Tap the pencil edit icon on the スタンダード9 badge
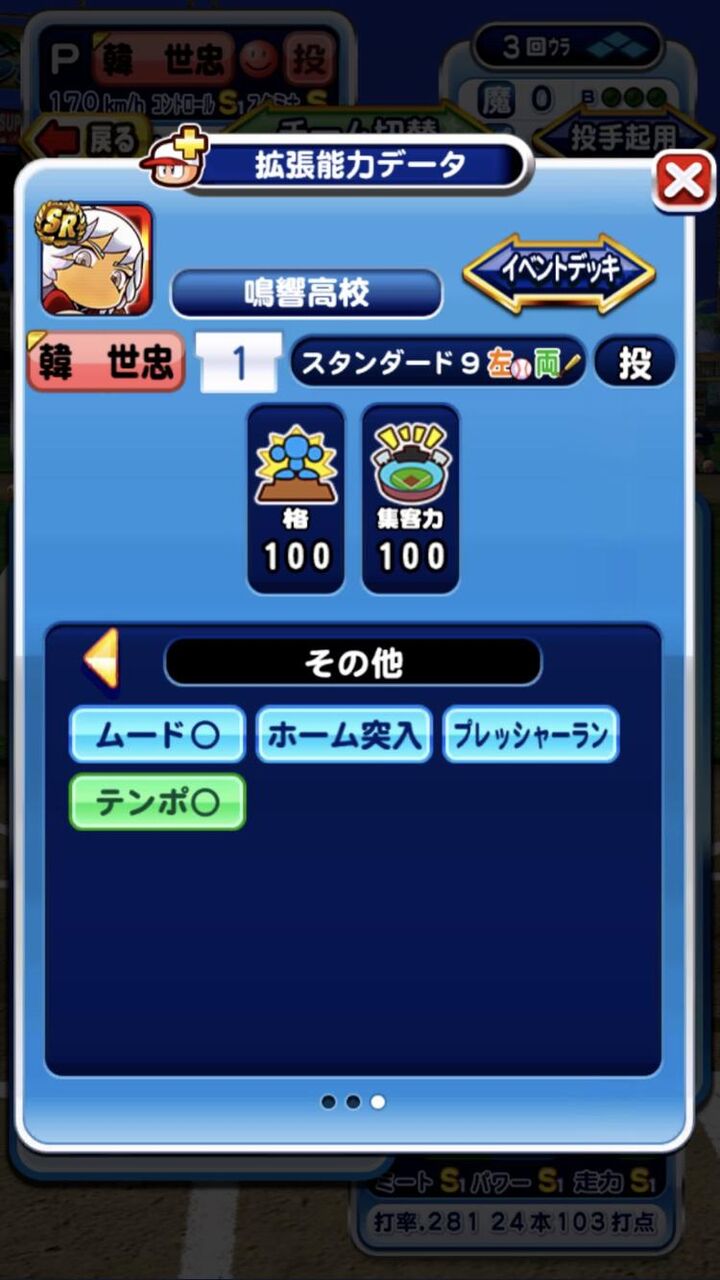Screen dimensions: 720x1280 (571, 362)
